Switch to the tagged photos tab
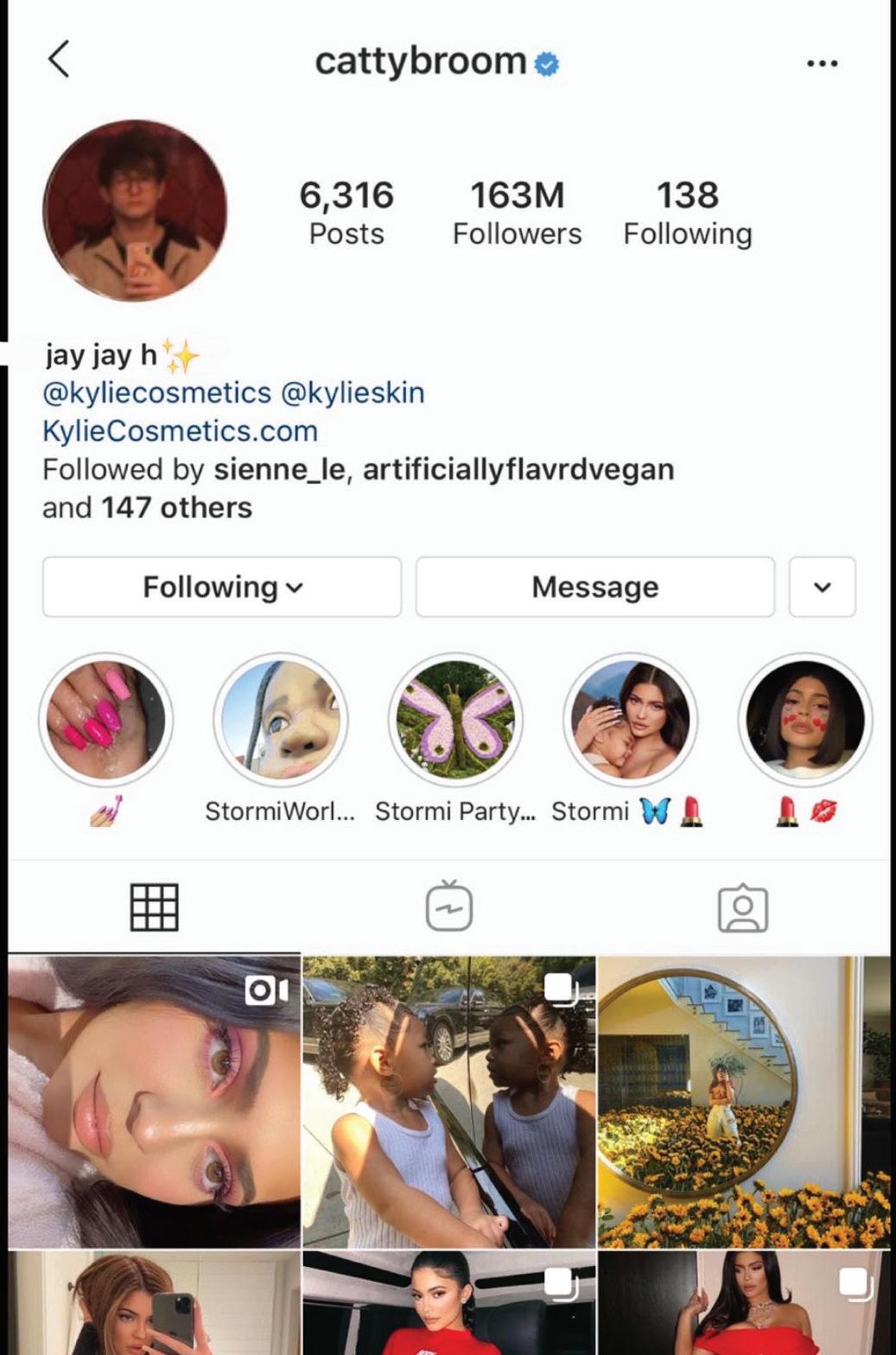This screenshot has height=1355, width=896. coord(742,907)
